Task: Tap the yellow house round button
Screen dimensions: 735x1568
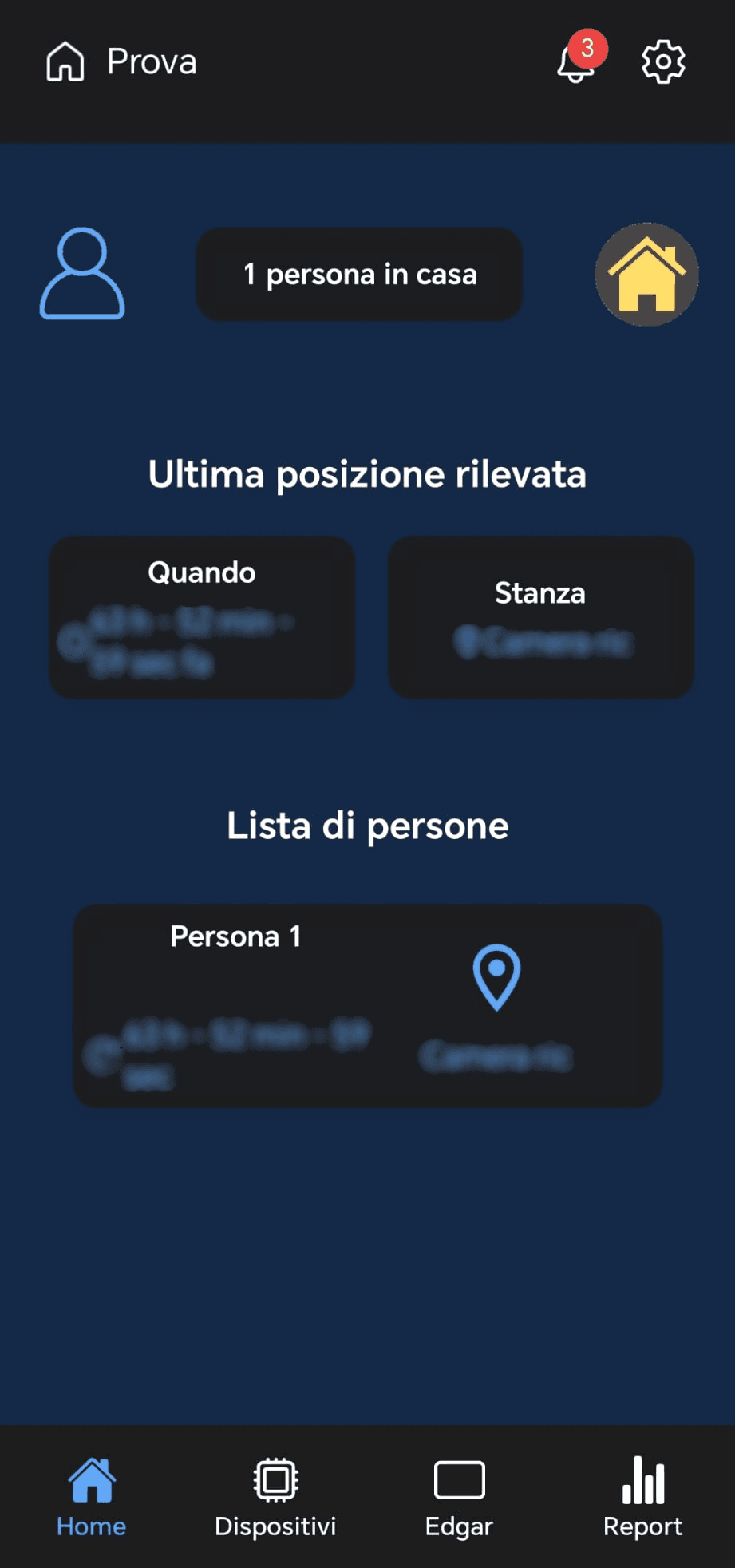Action: pos(646,275)
